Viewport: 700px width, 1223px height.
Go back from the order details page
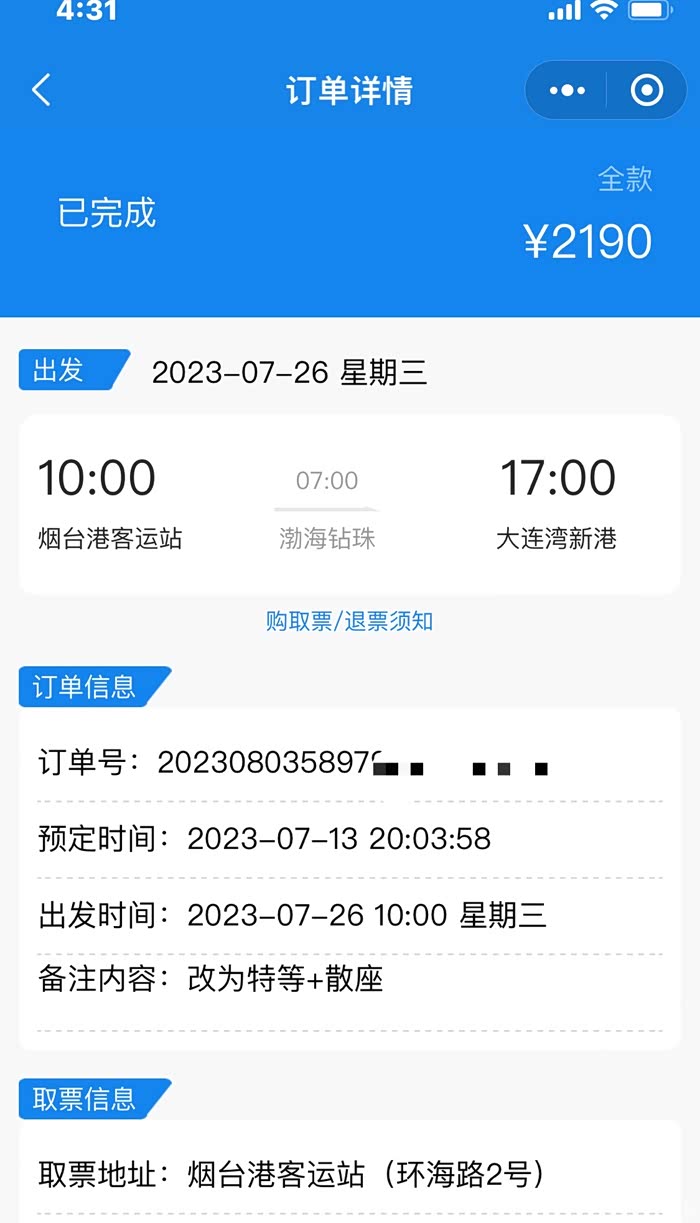[x=41, y=91]
